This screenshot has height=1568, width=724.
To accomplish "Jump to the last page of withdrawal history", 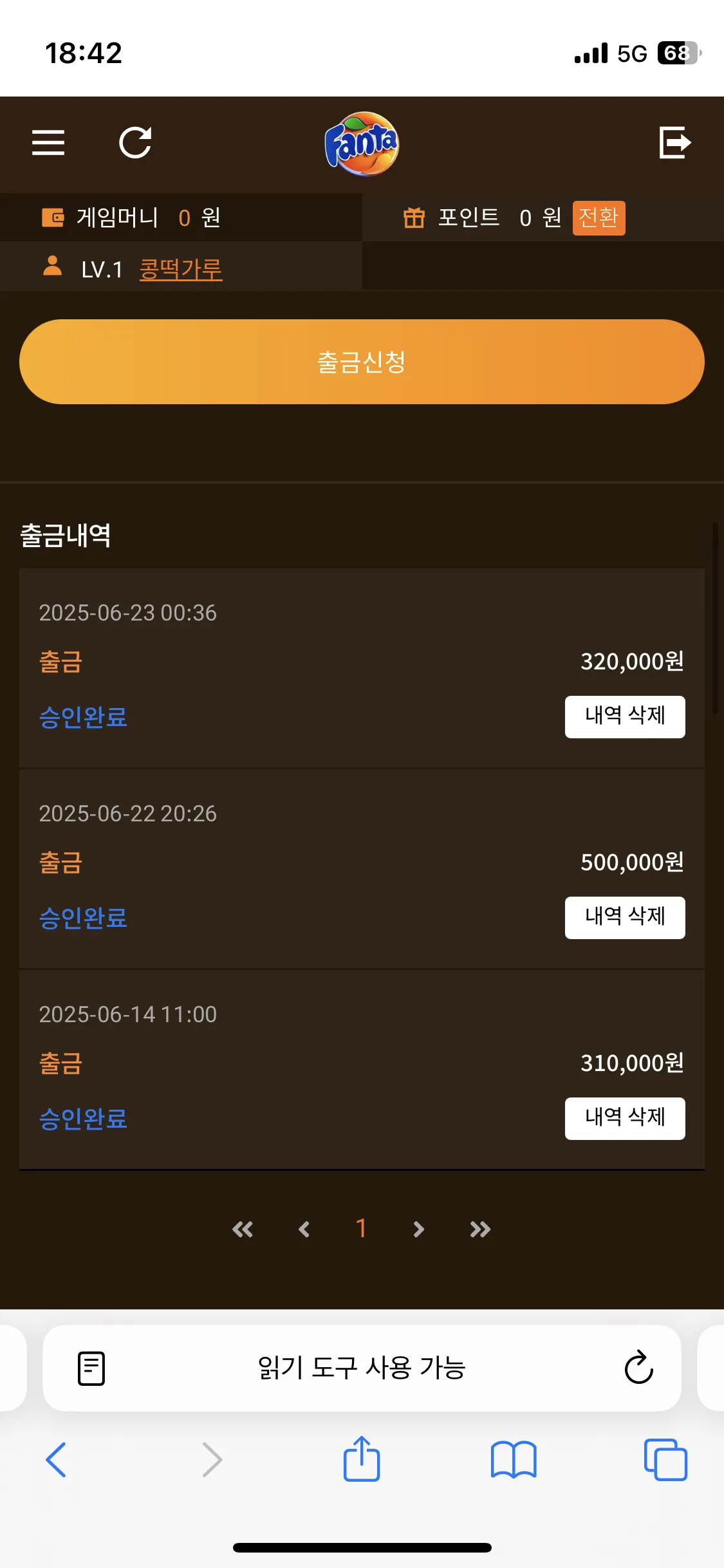I will coord(480,1229).
